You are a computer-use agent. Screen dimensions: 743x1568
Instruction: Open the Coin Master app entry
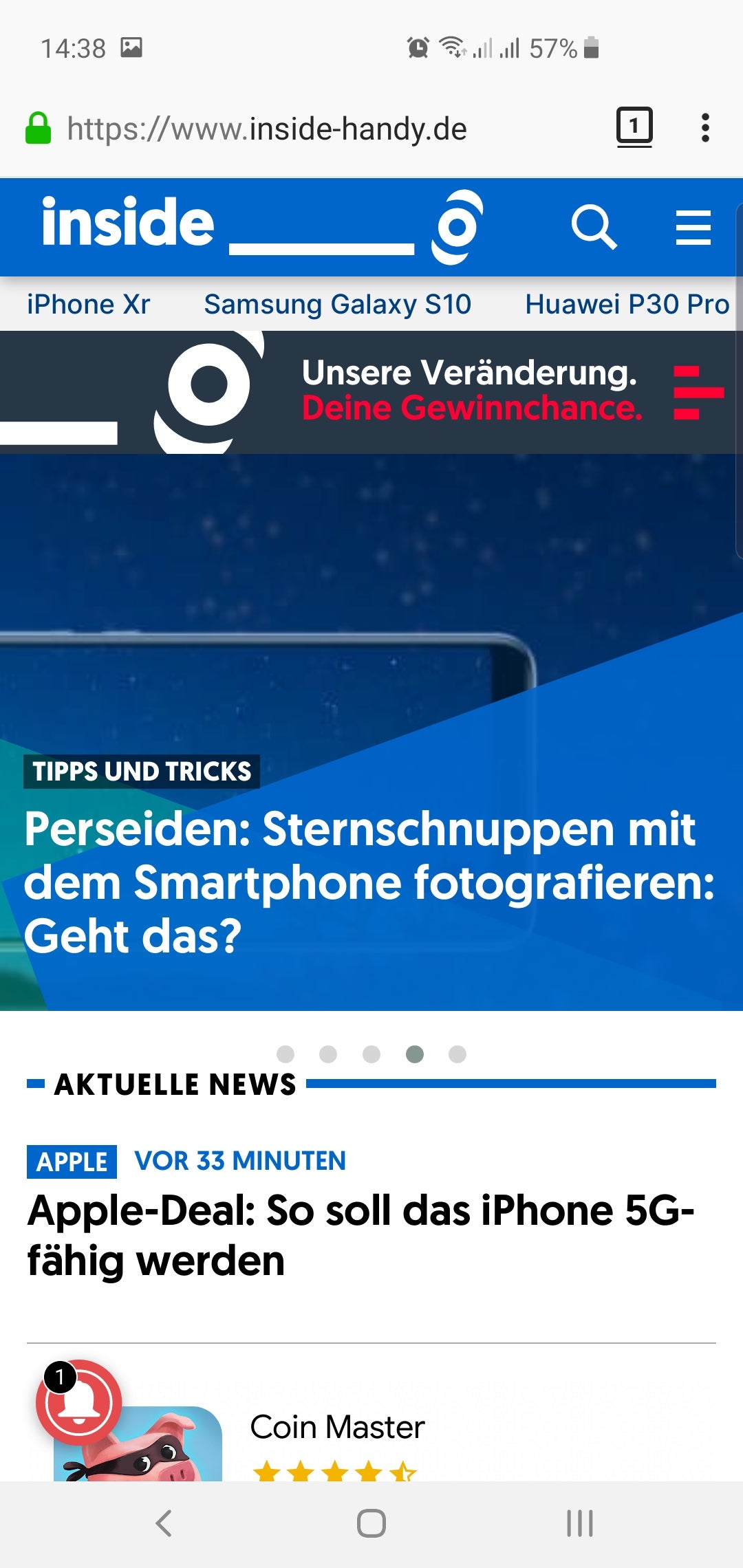pyautogui.click(x=337, y=1427)
